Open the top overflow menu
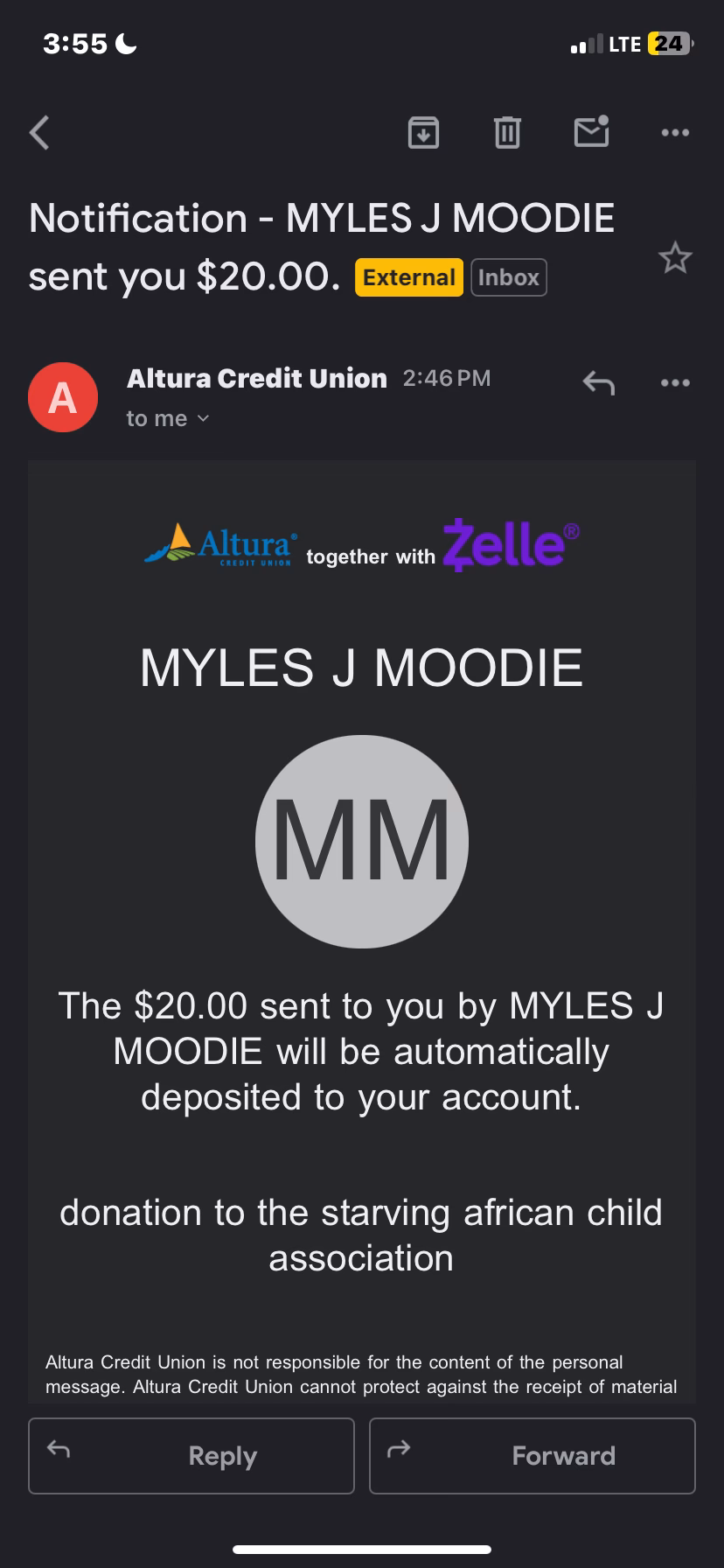This screenshot has width=724, height=1568. tap(675, 133)
